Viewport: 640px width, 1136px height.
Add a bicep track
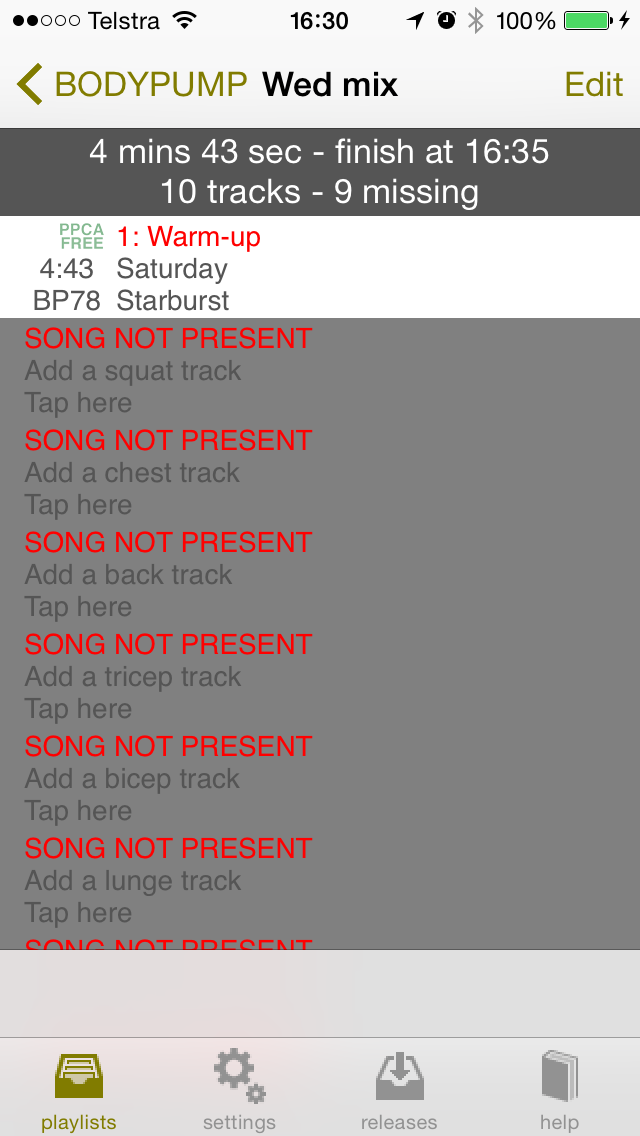(x=320, y=778)
